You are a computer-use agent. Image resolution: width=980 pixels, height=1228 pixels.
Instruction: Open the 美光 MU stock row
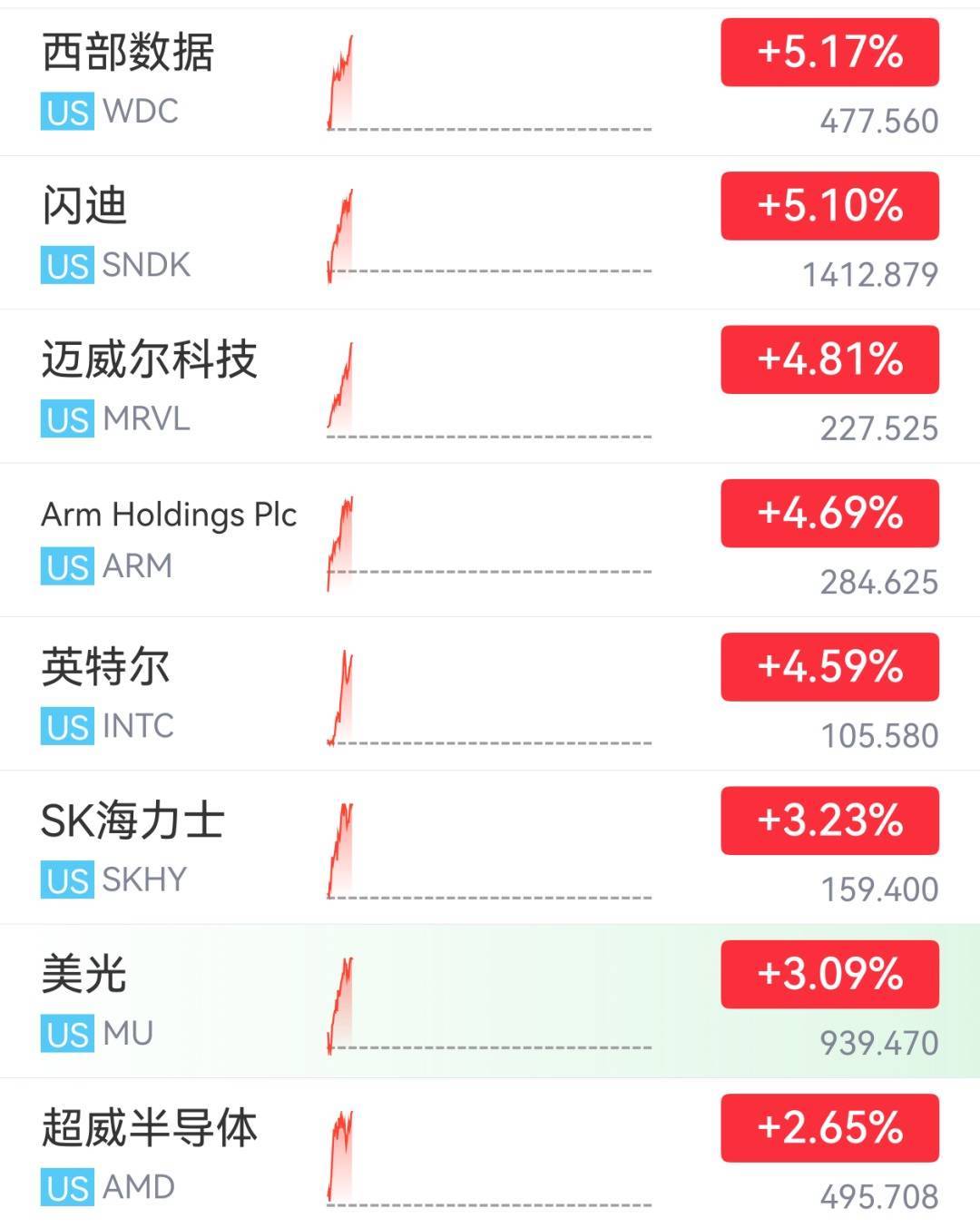click(x=490, y=1001)
